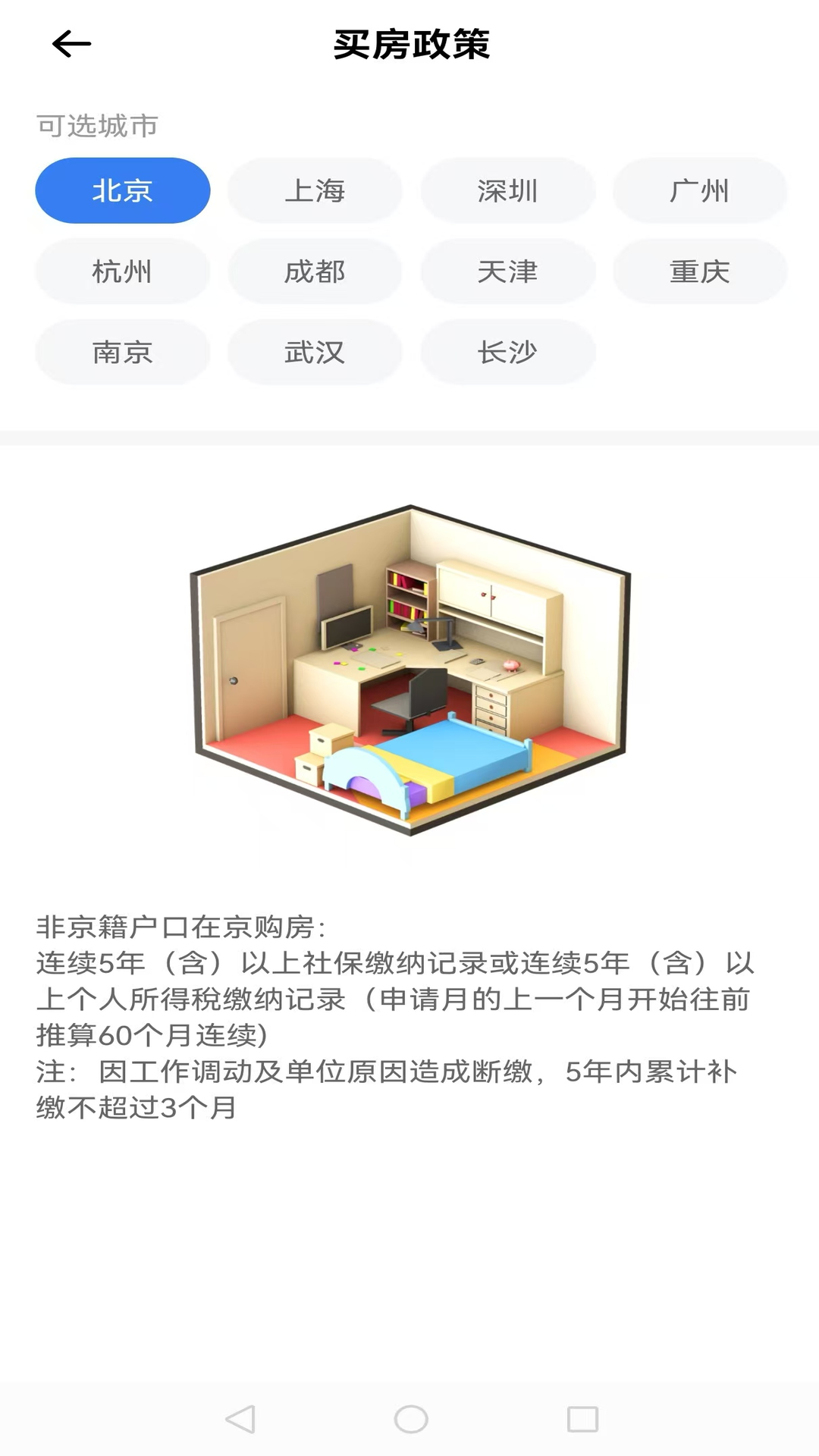Open the policy for 武汉

(315, 352)
